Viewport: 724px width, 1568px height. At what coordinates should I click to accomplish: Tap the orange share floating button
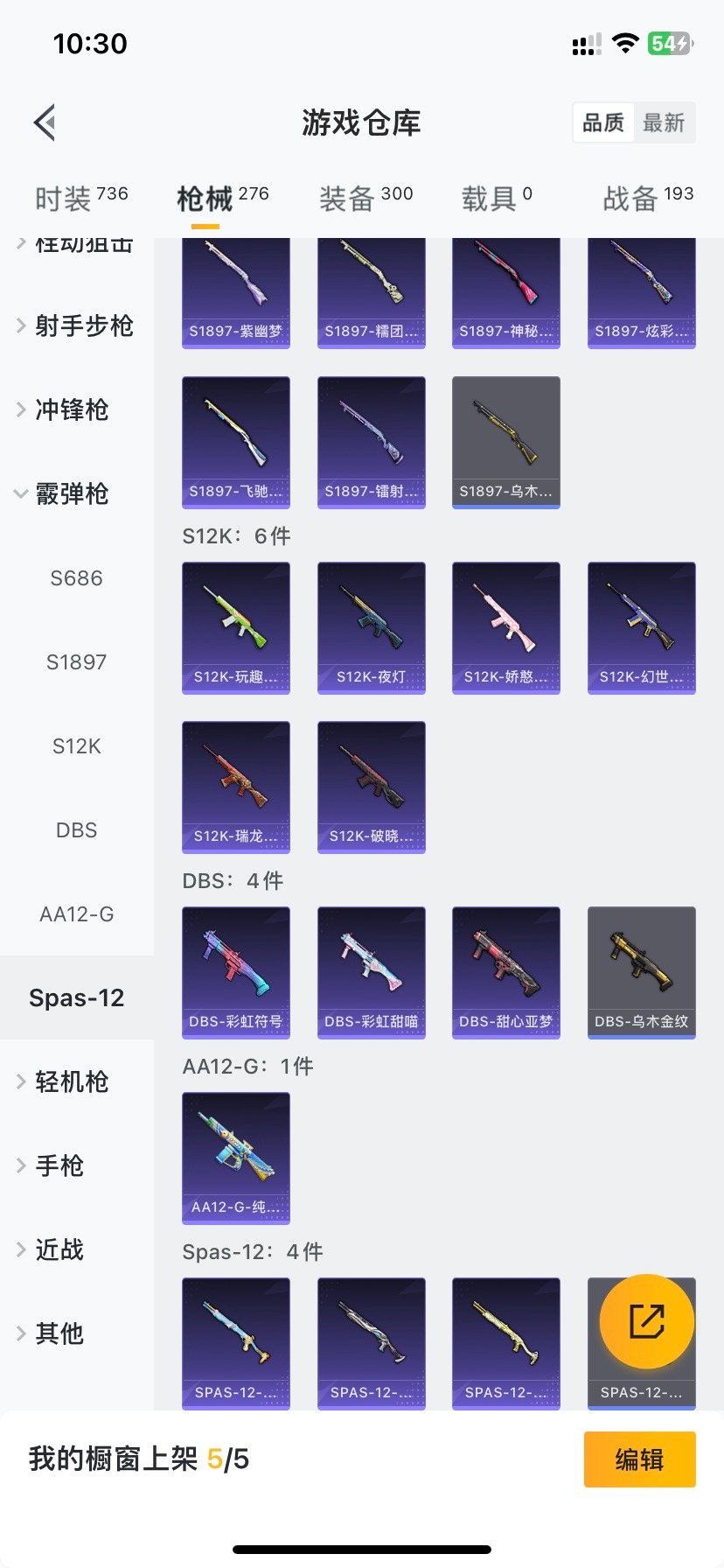pos(647,1321)
